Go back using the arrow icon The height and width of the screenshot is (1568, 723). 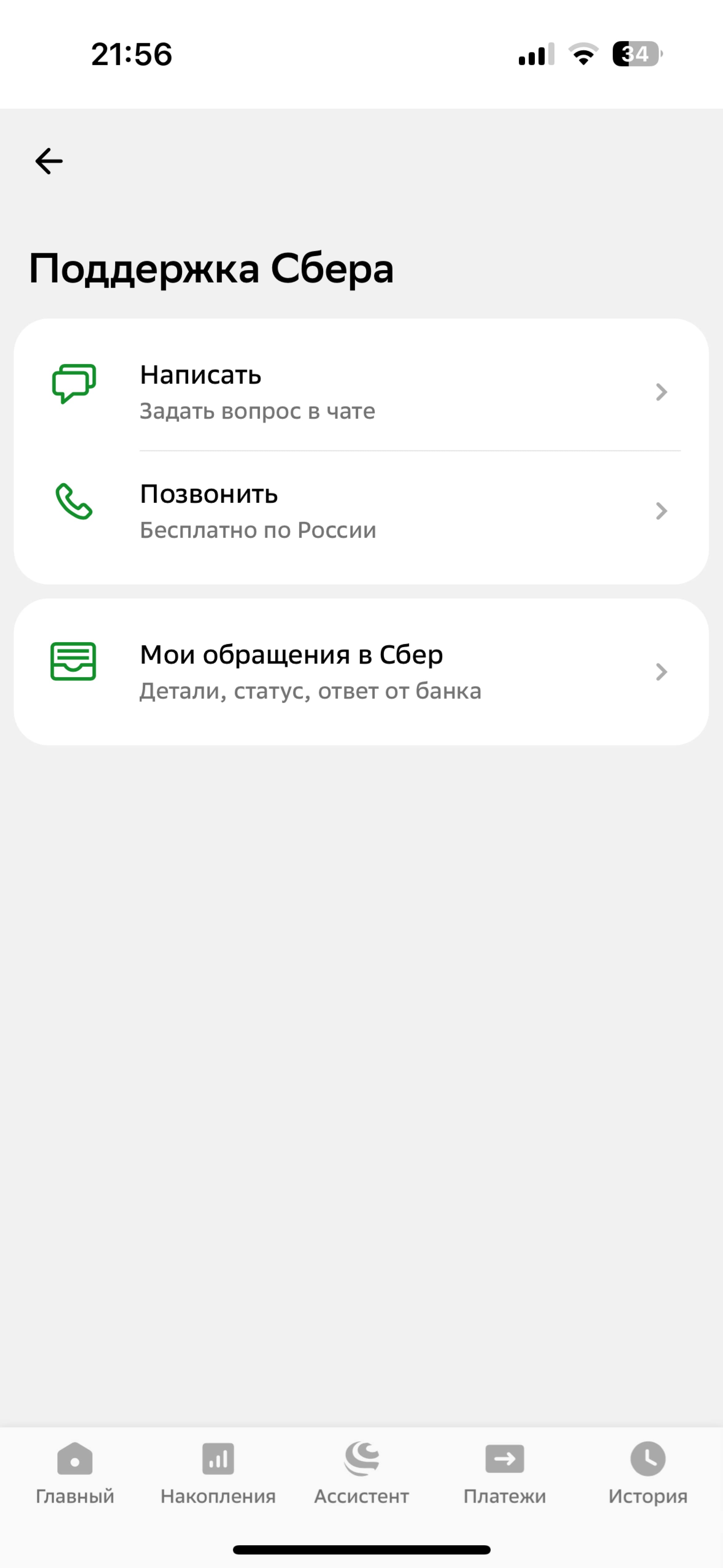point(49,161)
